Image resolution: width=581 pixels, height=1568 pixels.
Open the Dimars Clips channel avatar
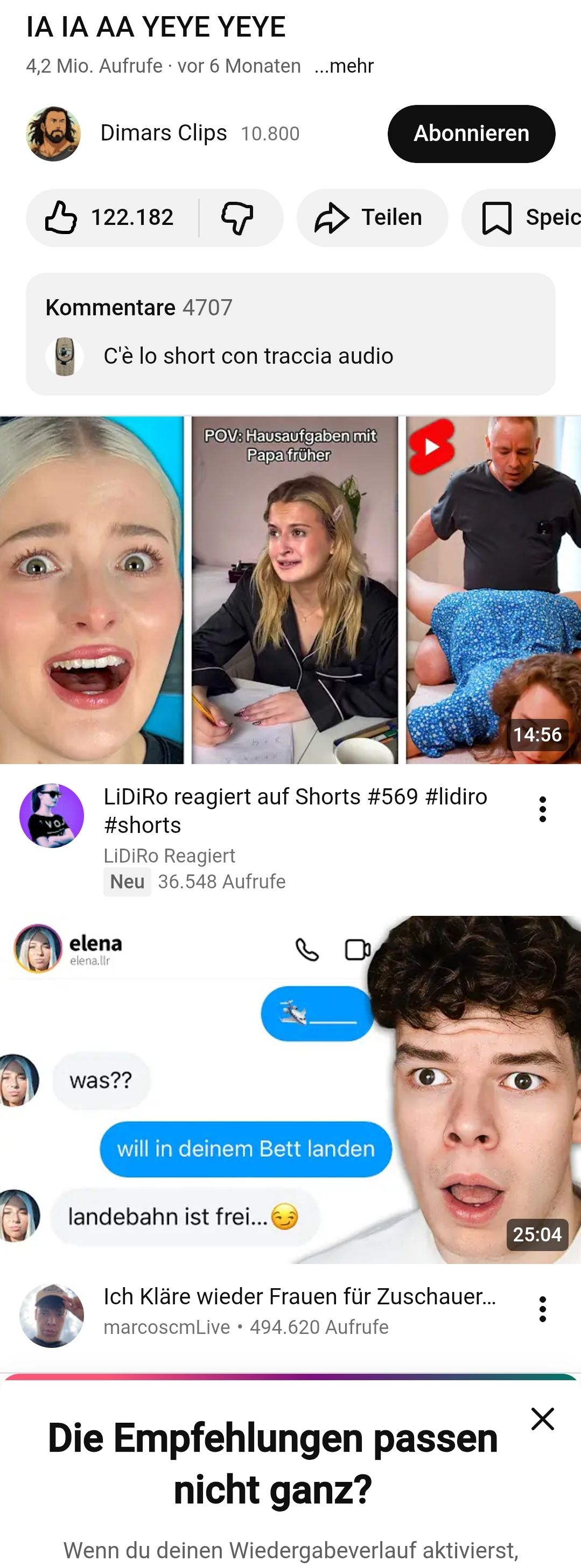pyautogui.click(x=54, y=134)
